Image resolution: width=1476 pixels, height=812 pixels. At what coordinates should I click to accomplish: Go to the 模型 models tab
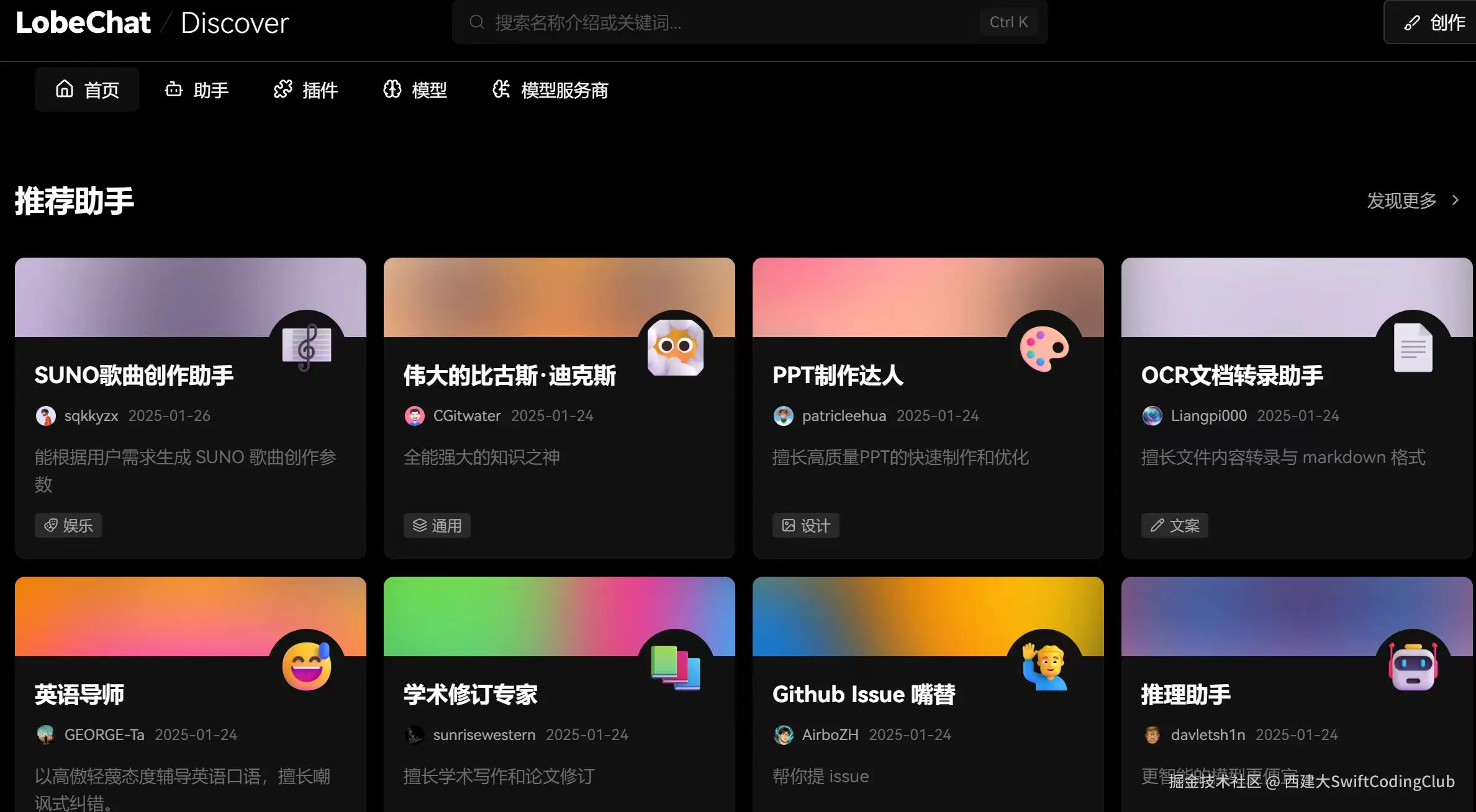click(415, 90)
